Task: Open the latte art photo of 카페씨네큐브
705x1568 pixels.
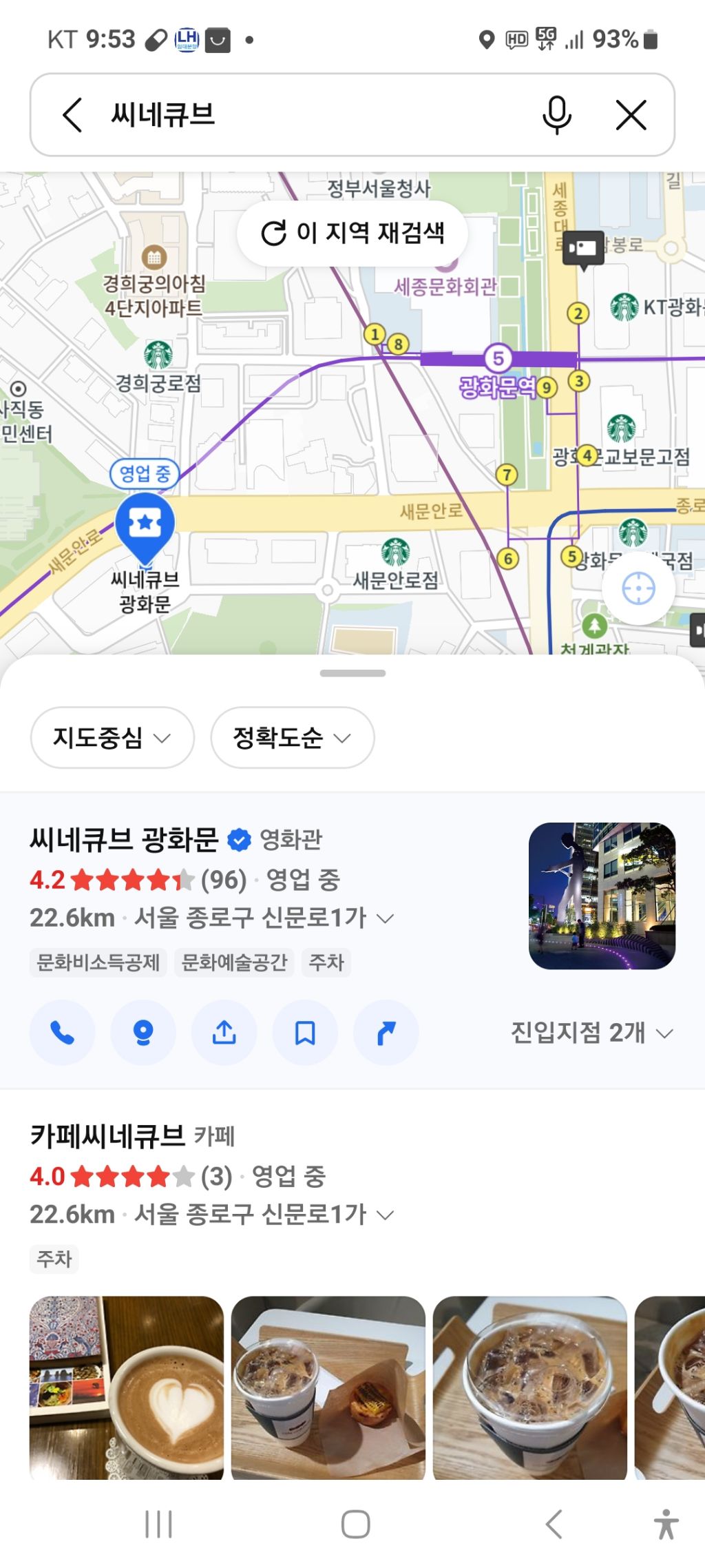Action: (127, 1388)
